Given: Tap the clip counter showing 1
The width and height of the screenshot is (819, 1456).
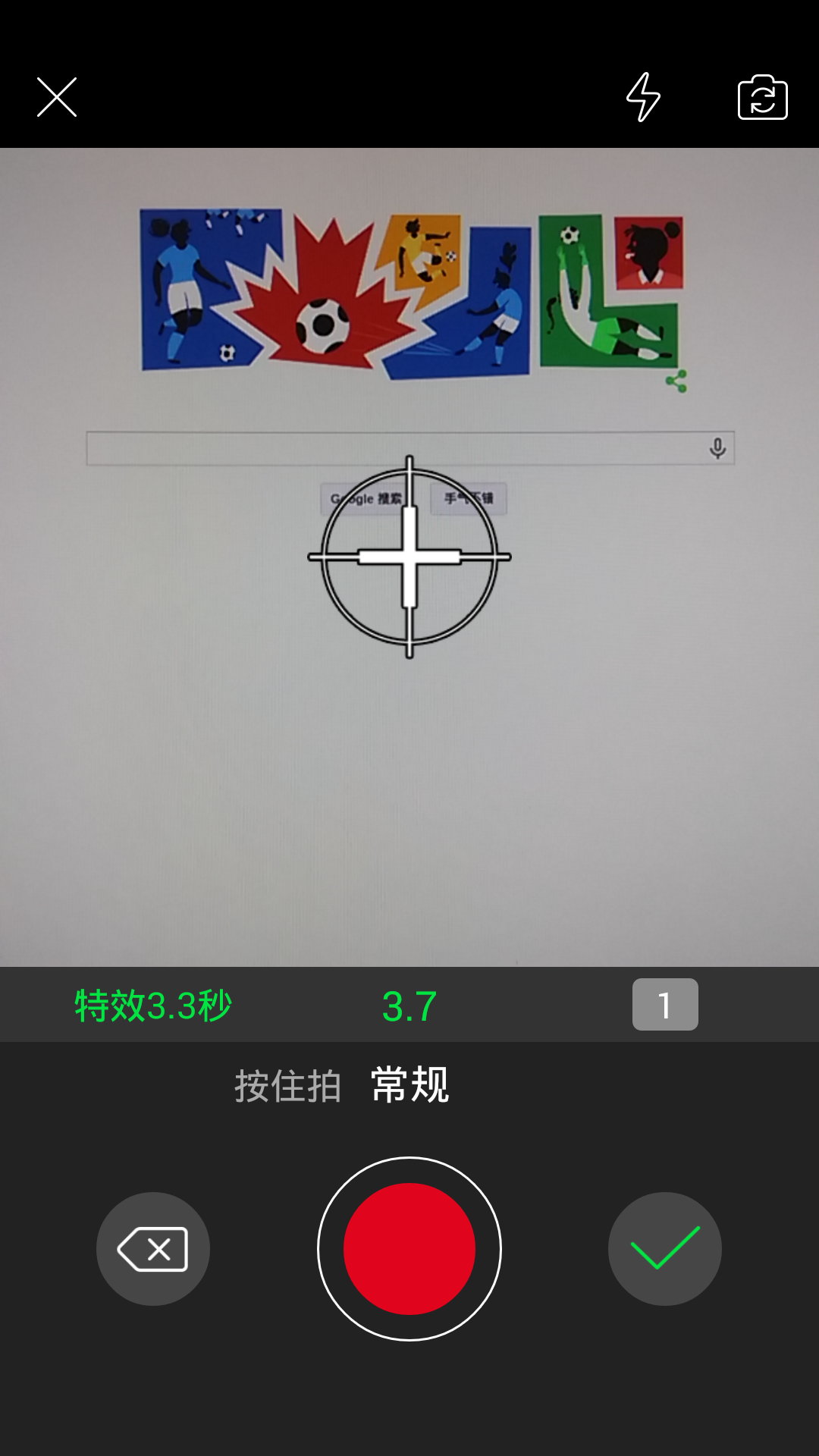Looking at the screenshot, I should (665, 1004).
